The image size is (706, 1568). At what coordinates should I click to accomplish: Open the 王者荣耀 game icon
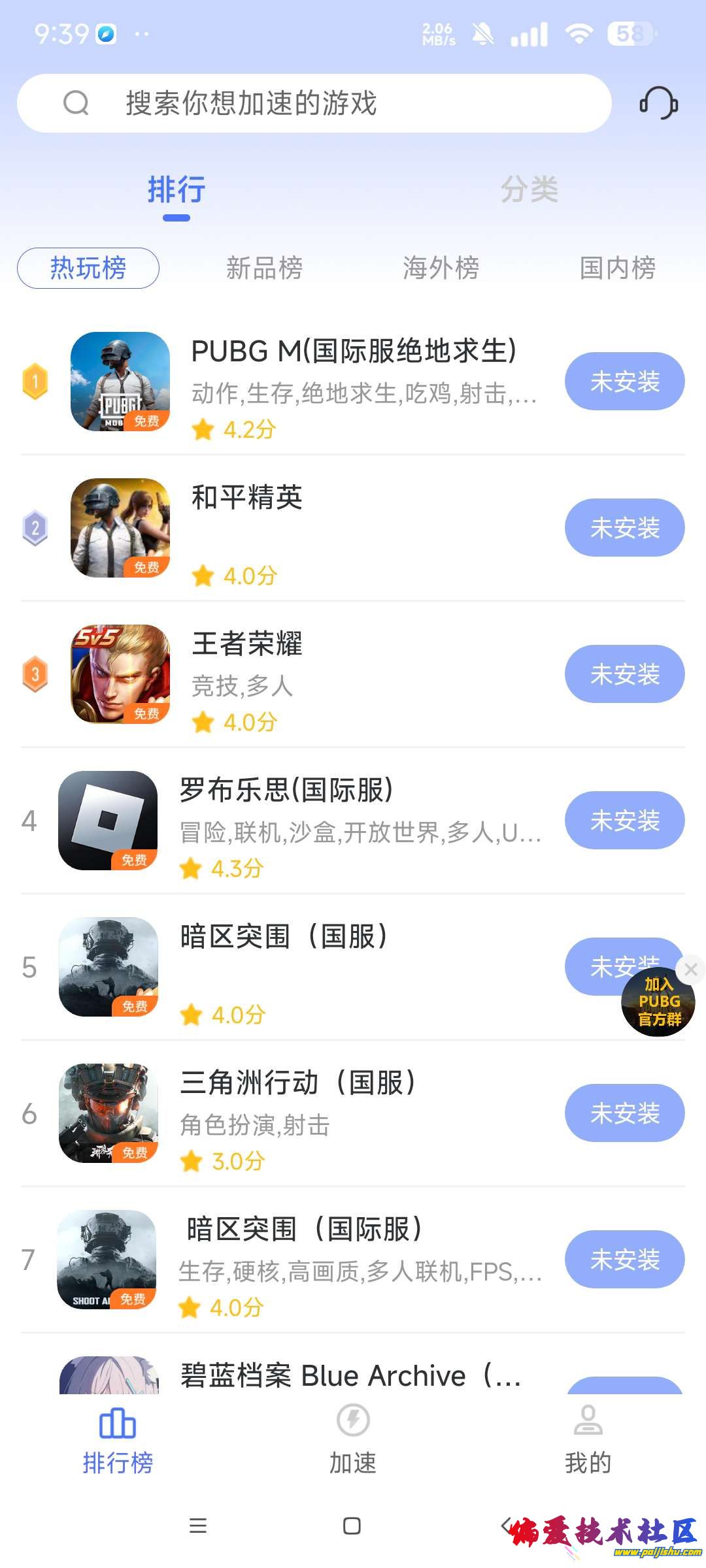(121, 674)
